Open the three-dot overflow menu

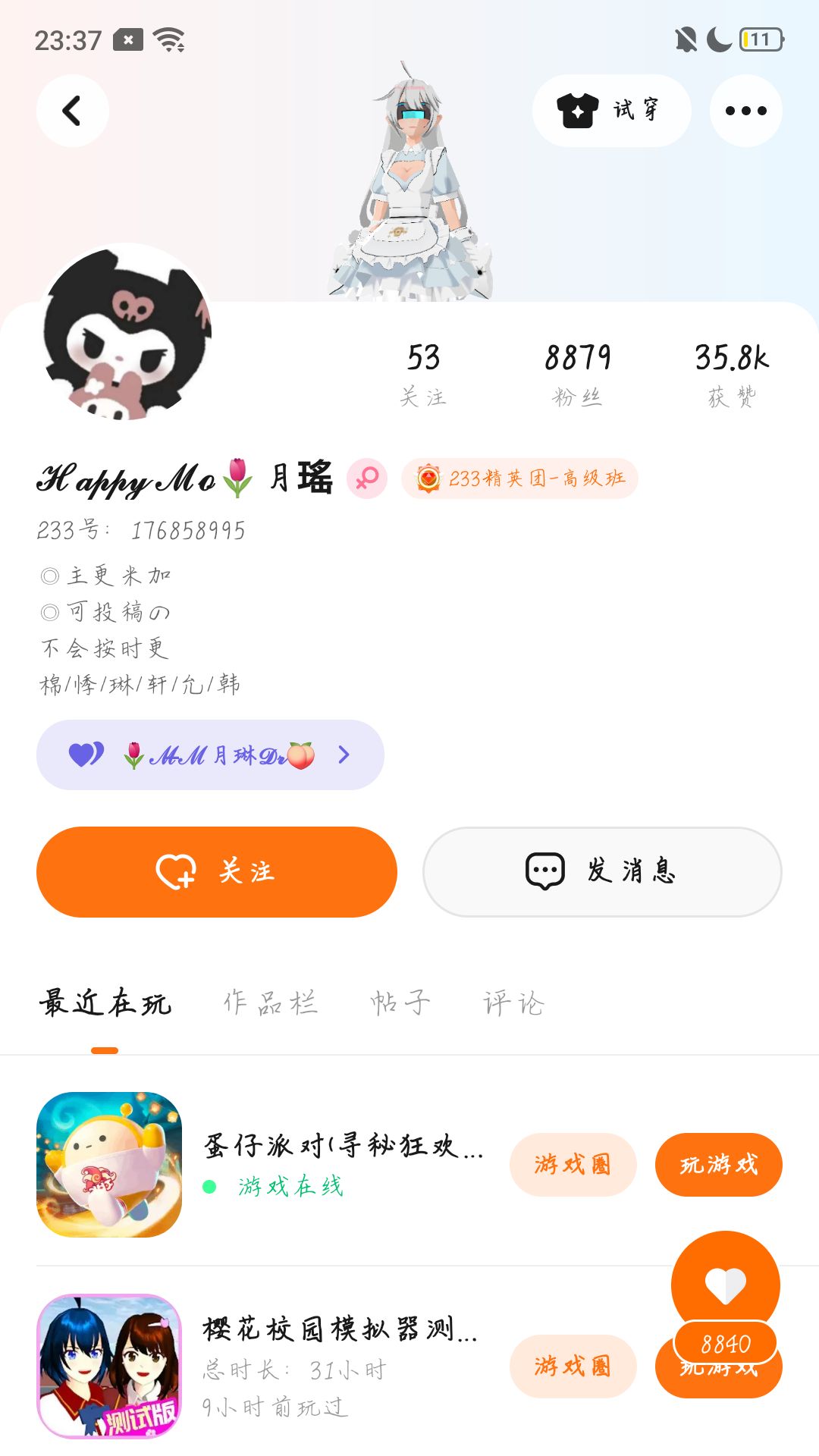click(x=745, y=111)
